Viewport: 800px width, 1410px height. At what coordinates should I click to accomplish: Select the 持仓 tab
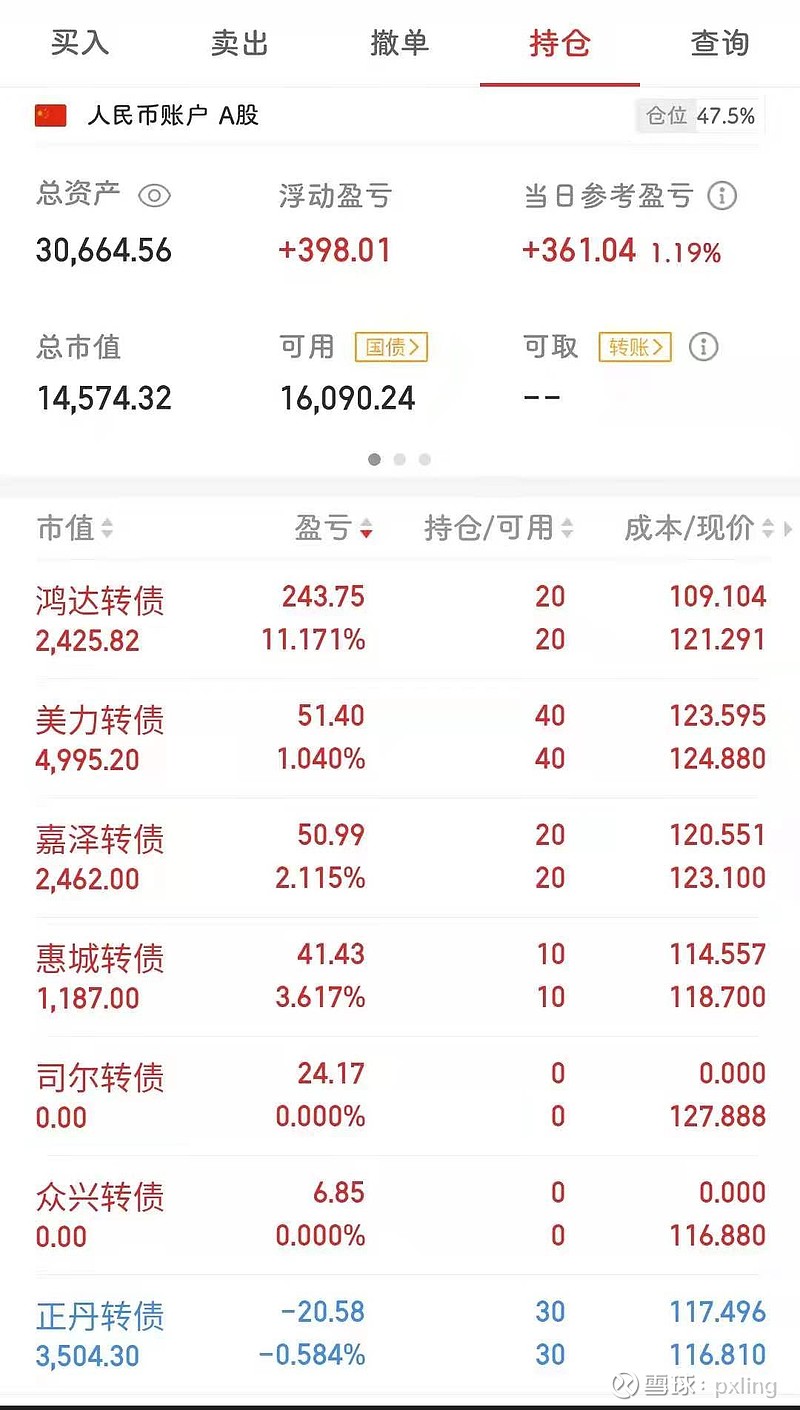pos(559,43)
